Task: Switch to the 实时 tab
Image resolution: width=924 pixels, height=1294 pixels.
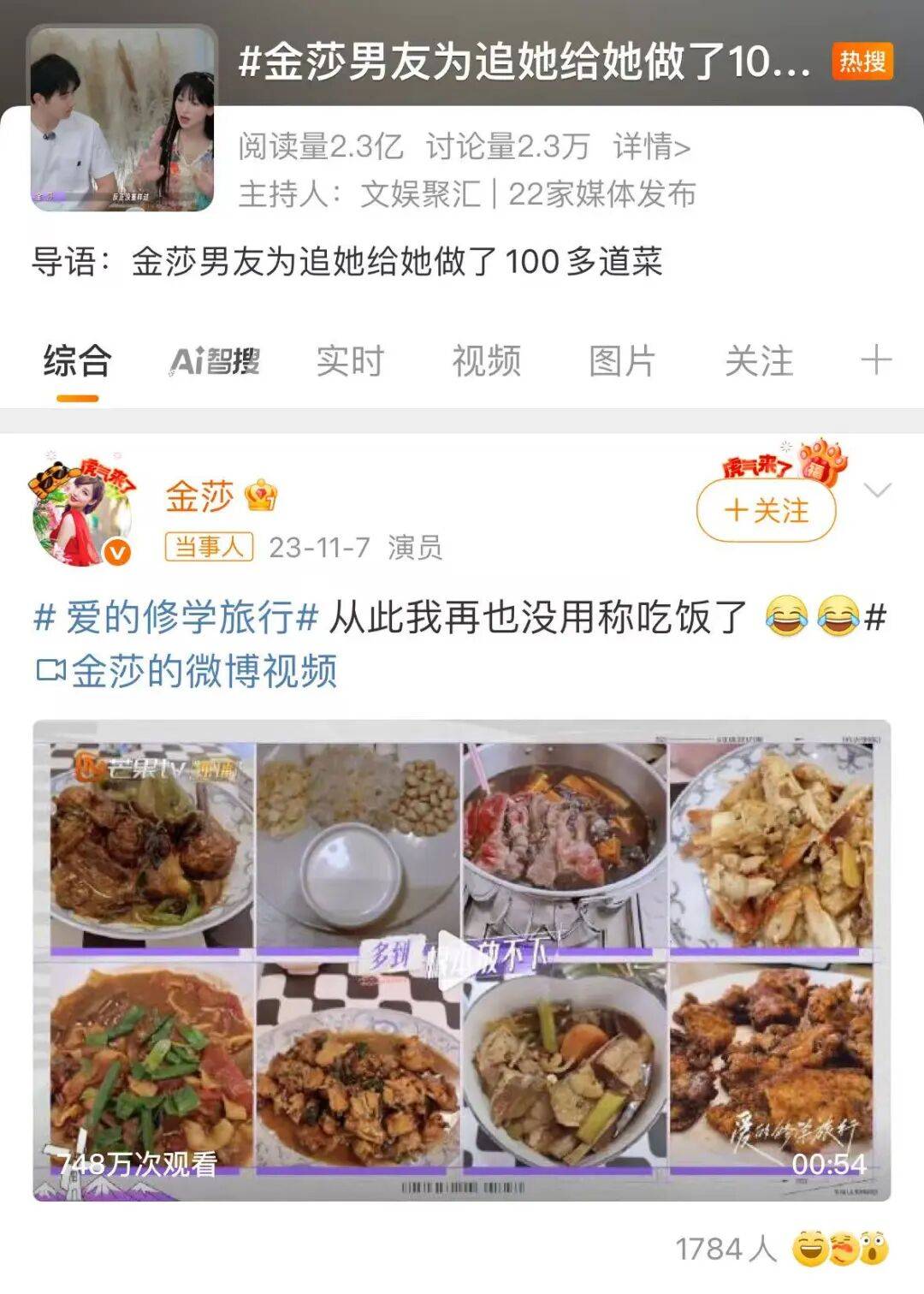Action: [350, 362]
